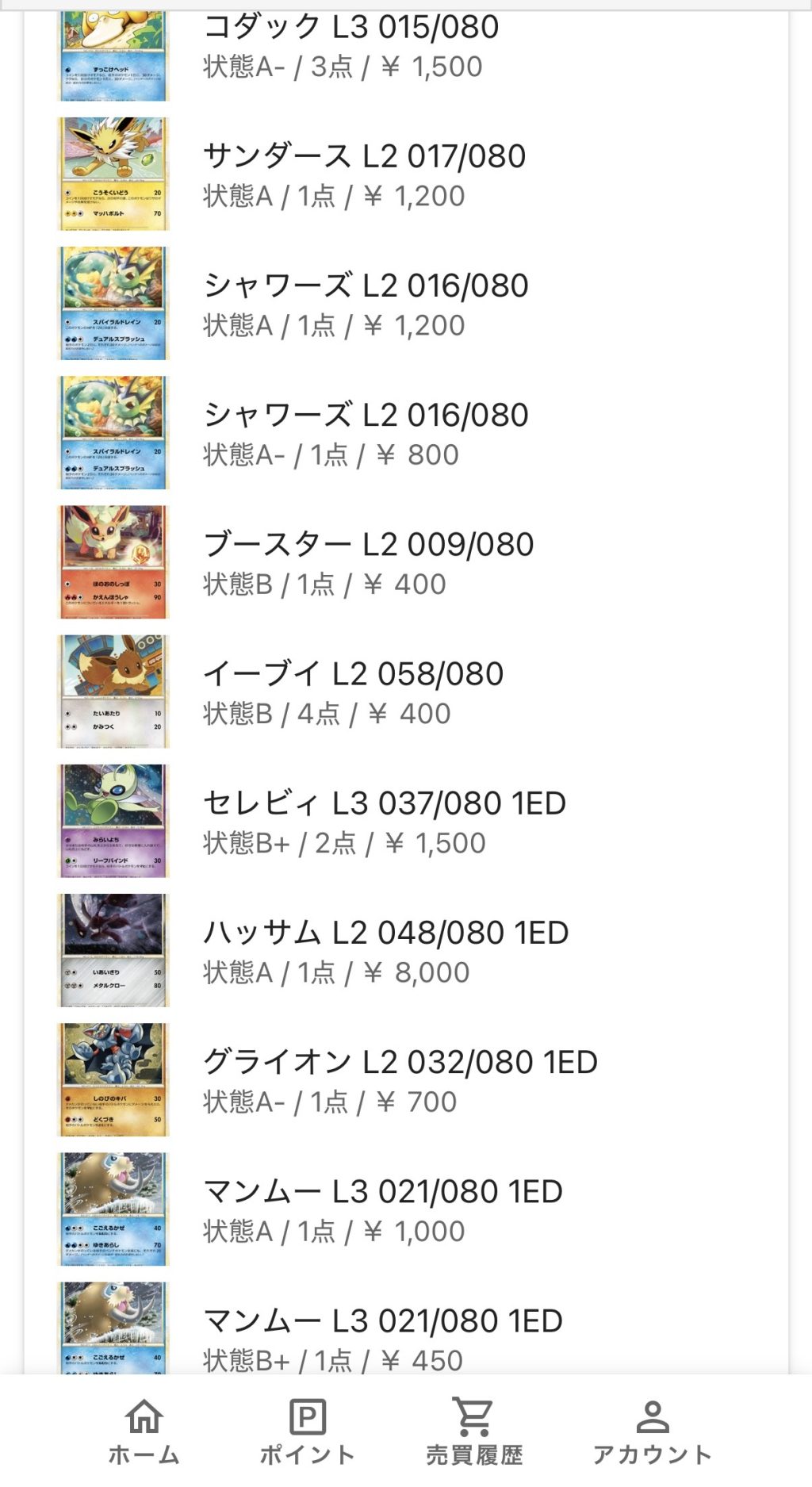This screenshot has height=1487, width=812.
Task: Go to the 売買履歴 tab
Action: 474,1432
